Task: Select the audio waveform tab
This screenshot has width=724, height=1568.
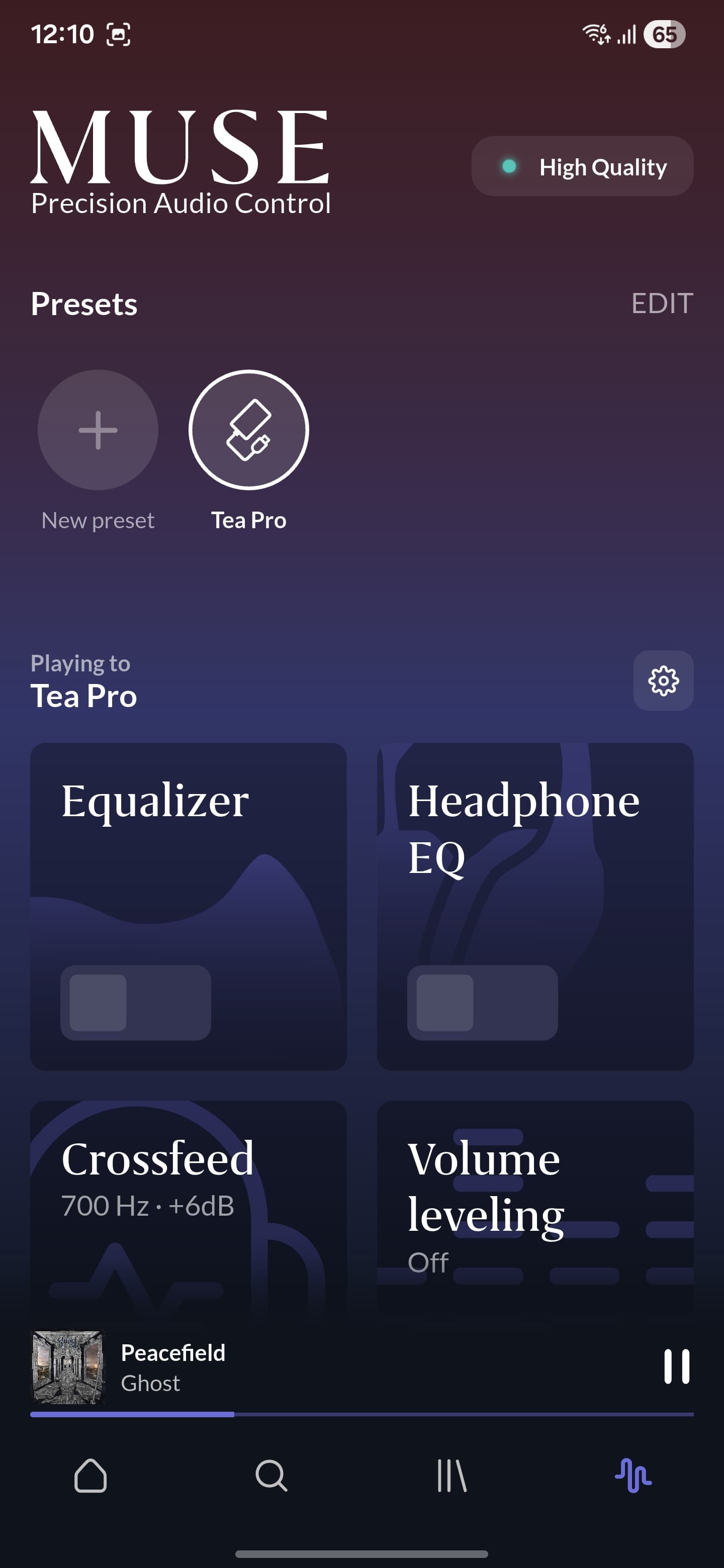Action: click(x=632, y=1476)
